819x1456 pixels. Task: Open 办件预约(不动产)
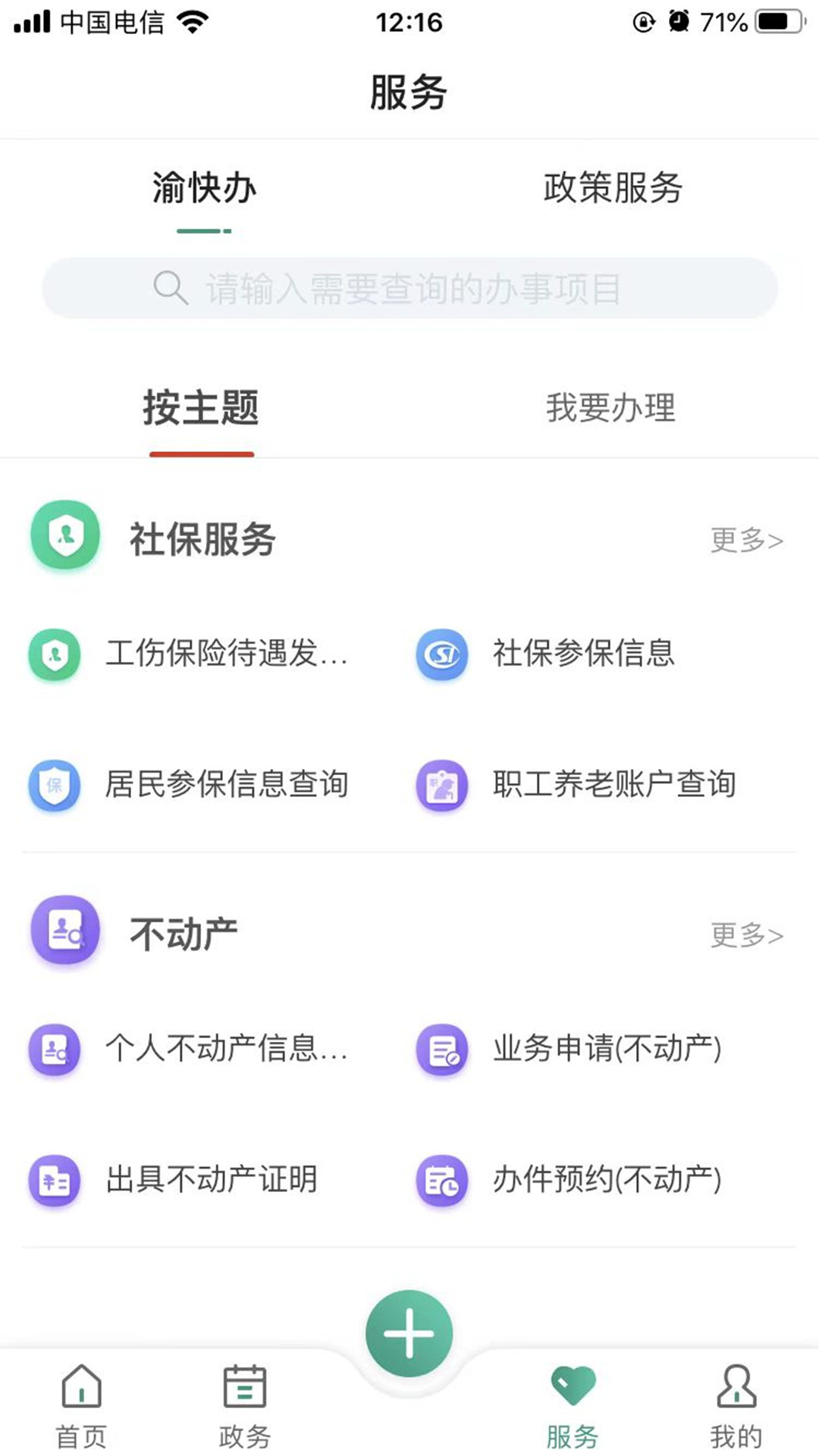(569, 1179)
